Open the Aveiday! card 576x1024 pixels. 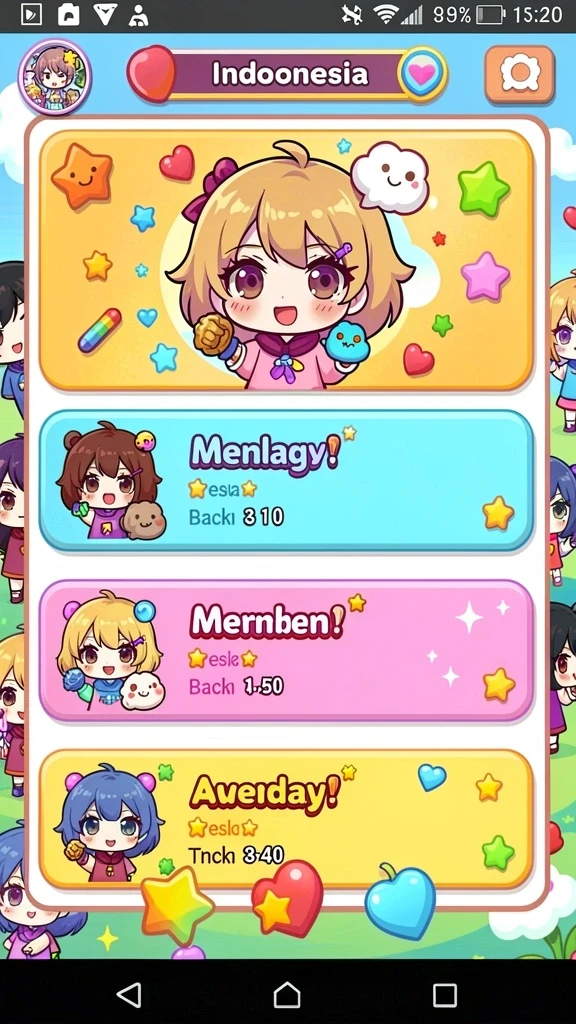[286, 819]
